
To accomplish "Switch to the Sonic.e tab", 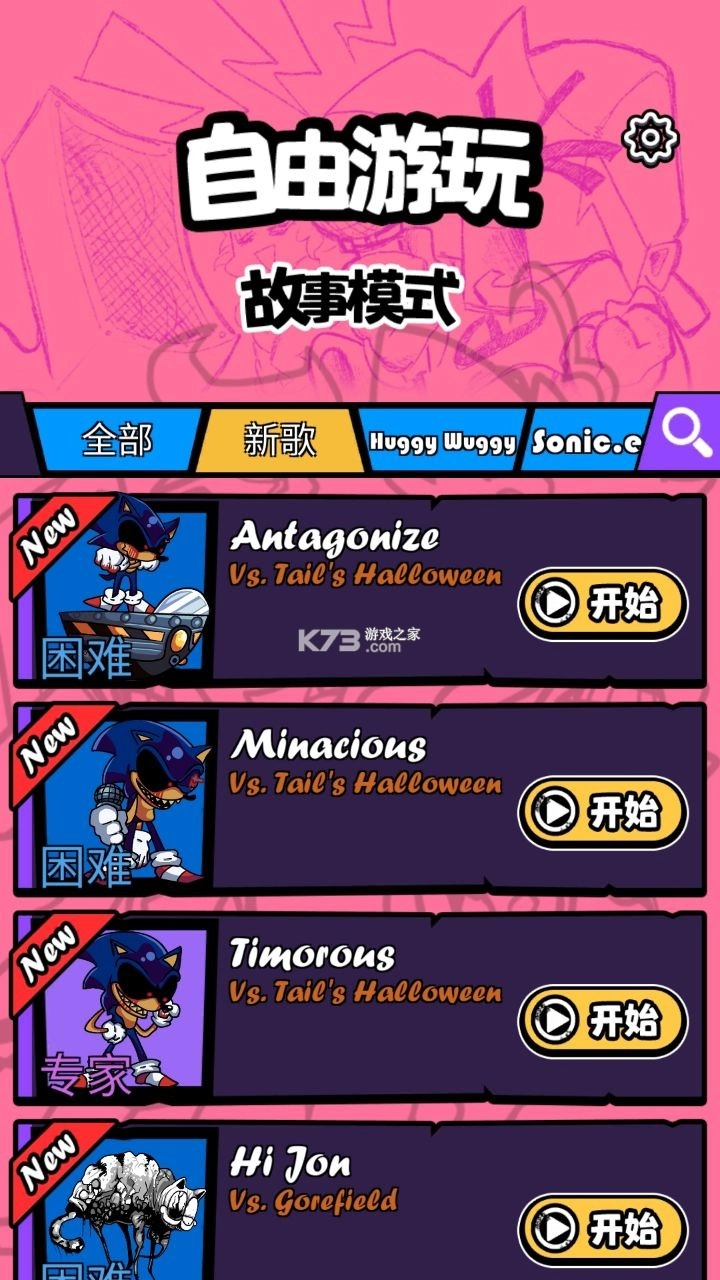I will [x=586, y=441].
